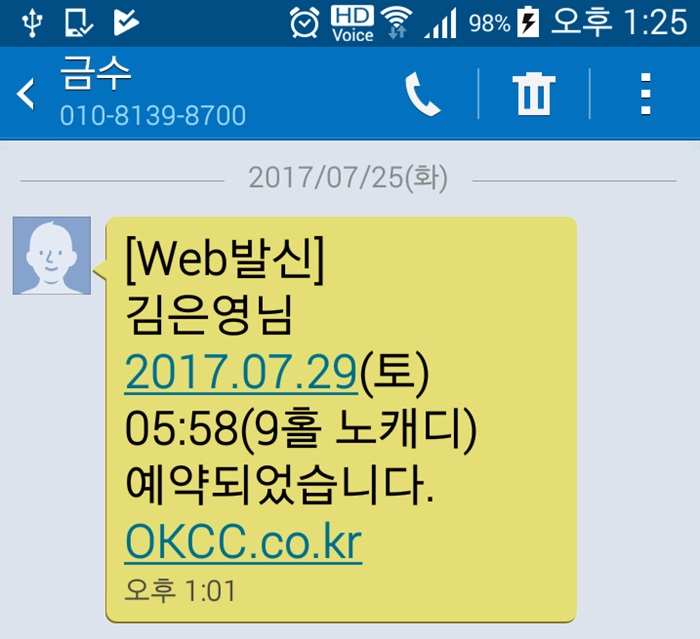
Task: Open the overflow menu
Action: coord(645,94)
